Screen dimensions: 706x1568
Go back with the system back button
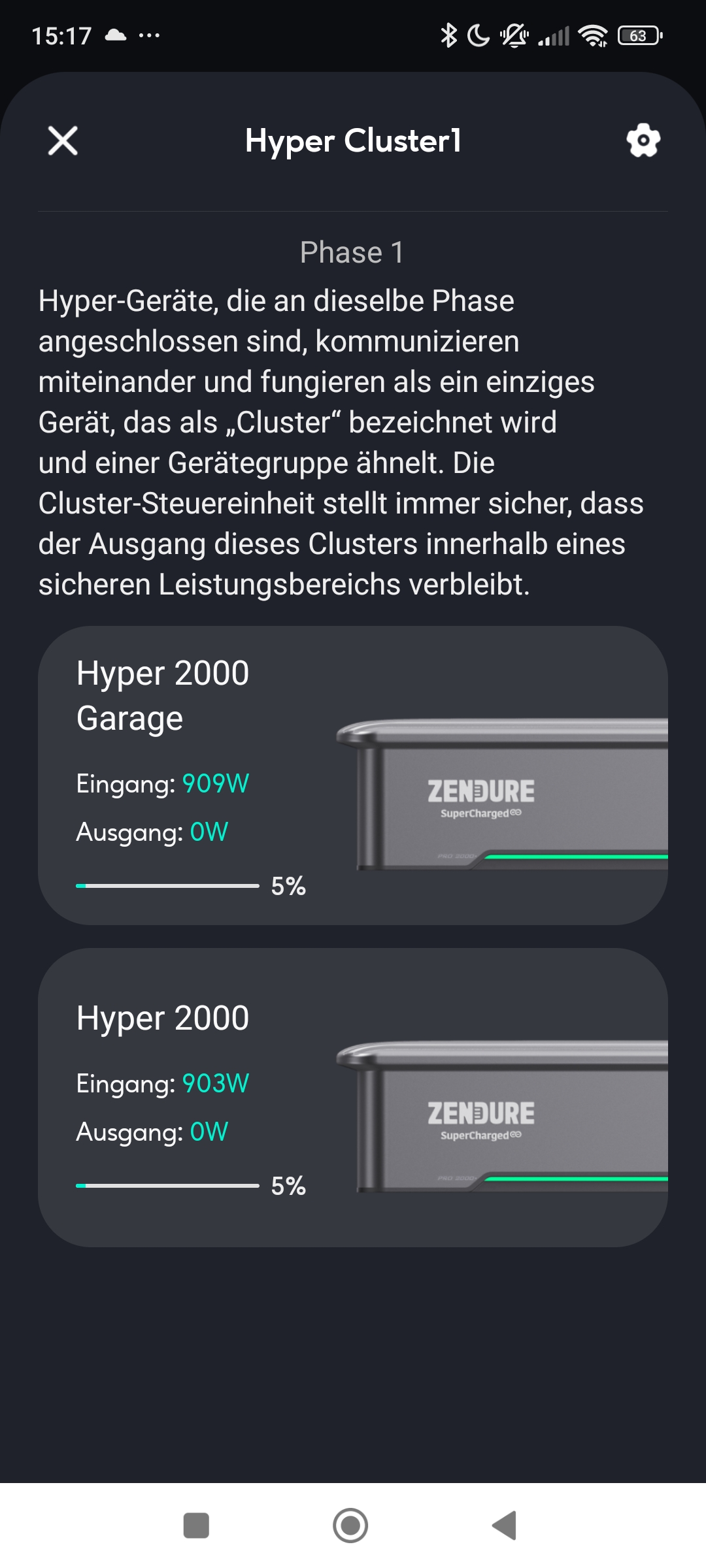tap(504, 1526)
